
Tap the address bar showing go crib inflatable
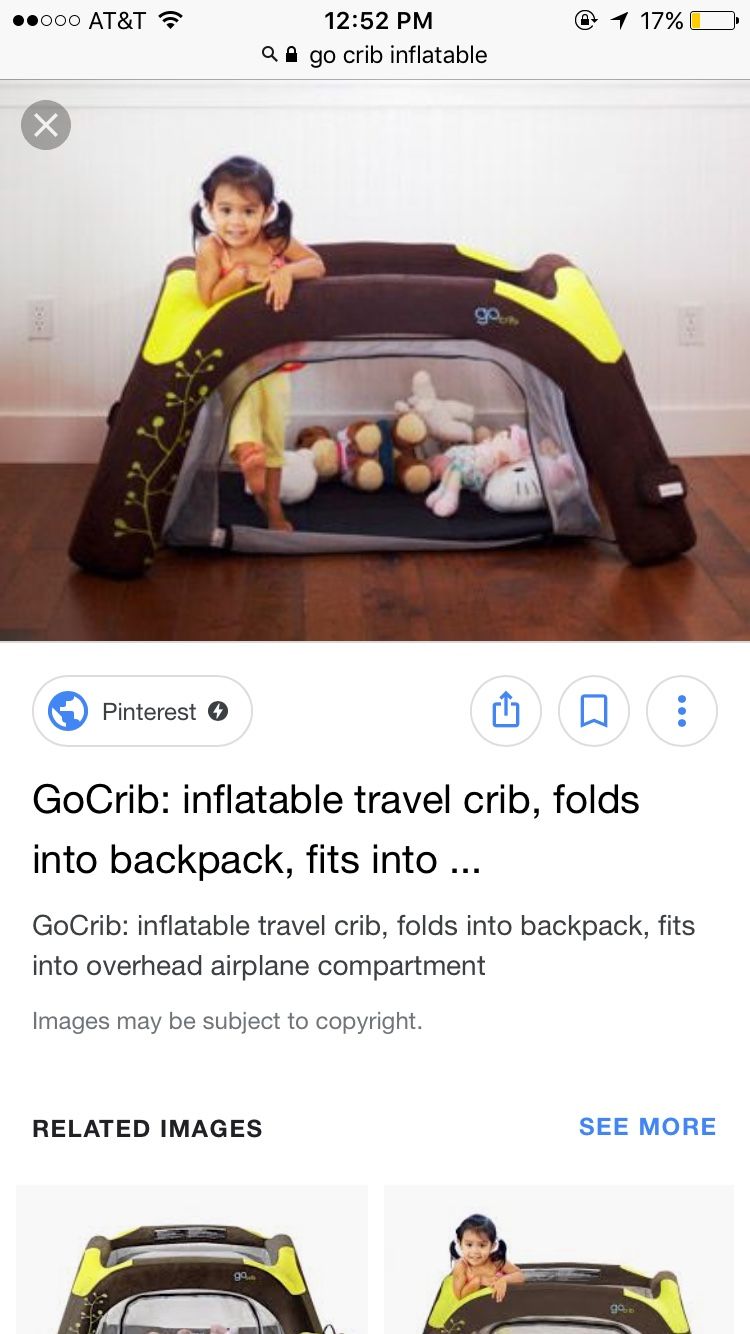(375, 54)
